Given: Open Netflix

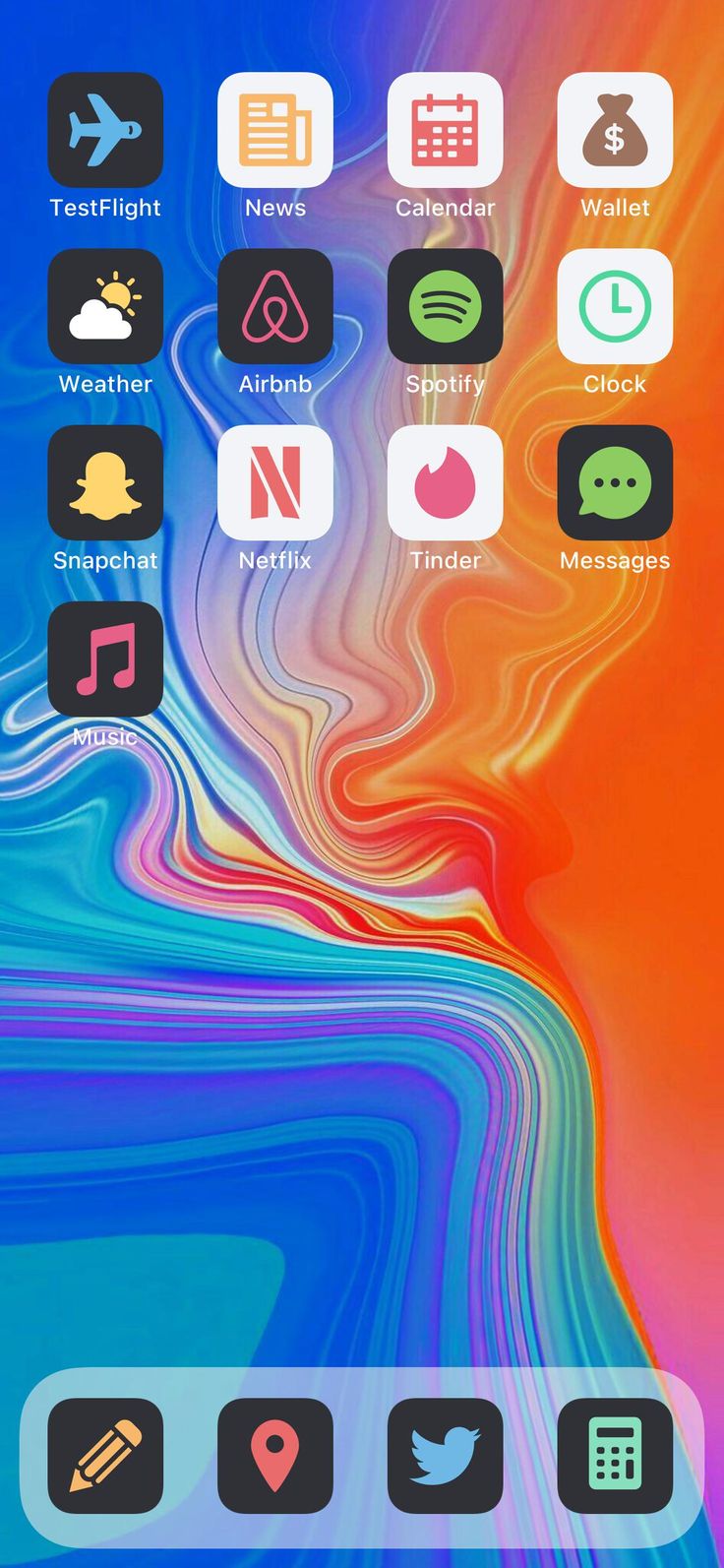Looking at the screenshot, I should (x=275, y=482).
